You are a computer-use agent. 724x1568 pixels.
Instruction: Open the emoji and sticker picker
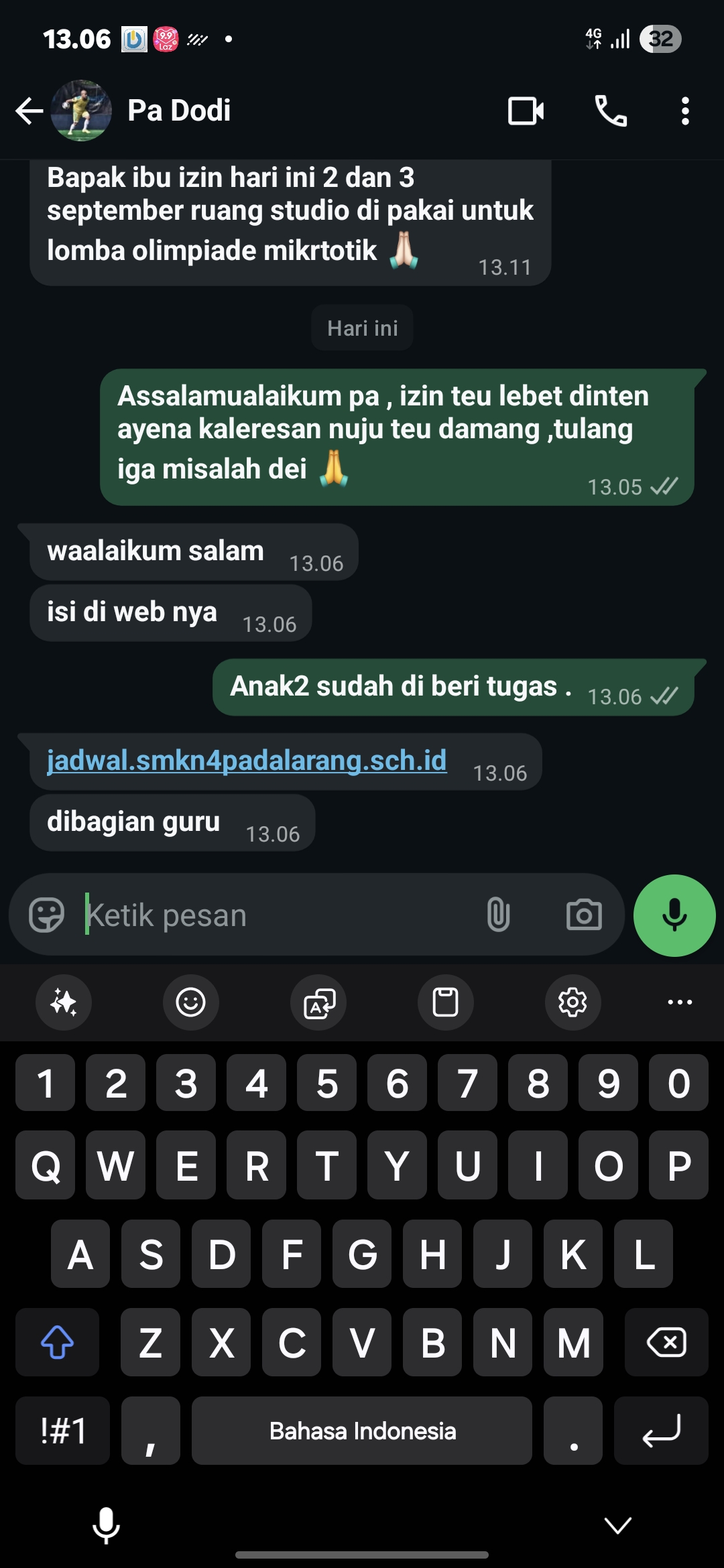(46, 915)
